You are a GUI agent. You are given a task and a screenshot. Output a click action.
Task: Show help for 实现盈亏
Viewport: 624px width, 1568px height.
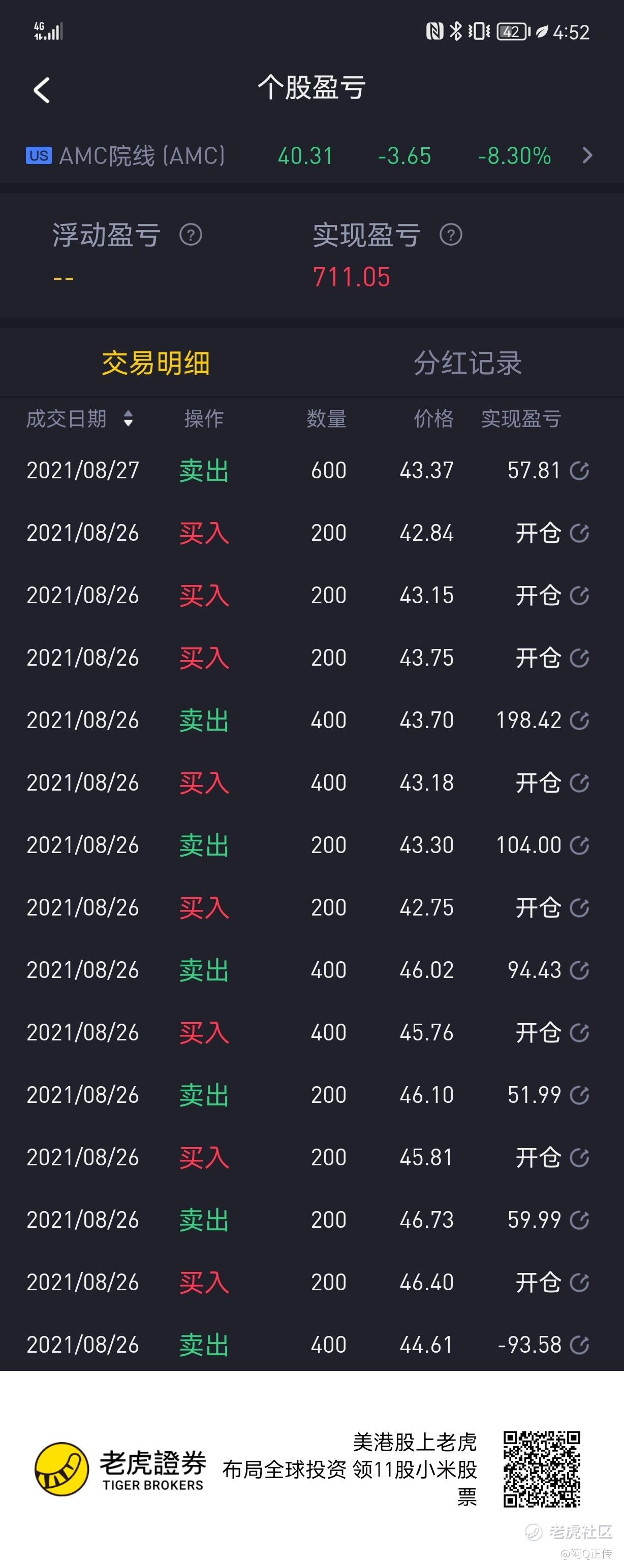click(x=451, y=235)
